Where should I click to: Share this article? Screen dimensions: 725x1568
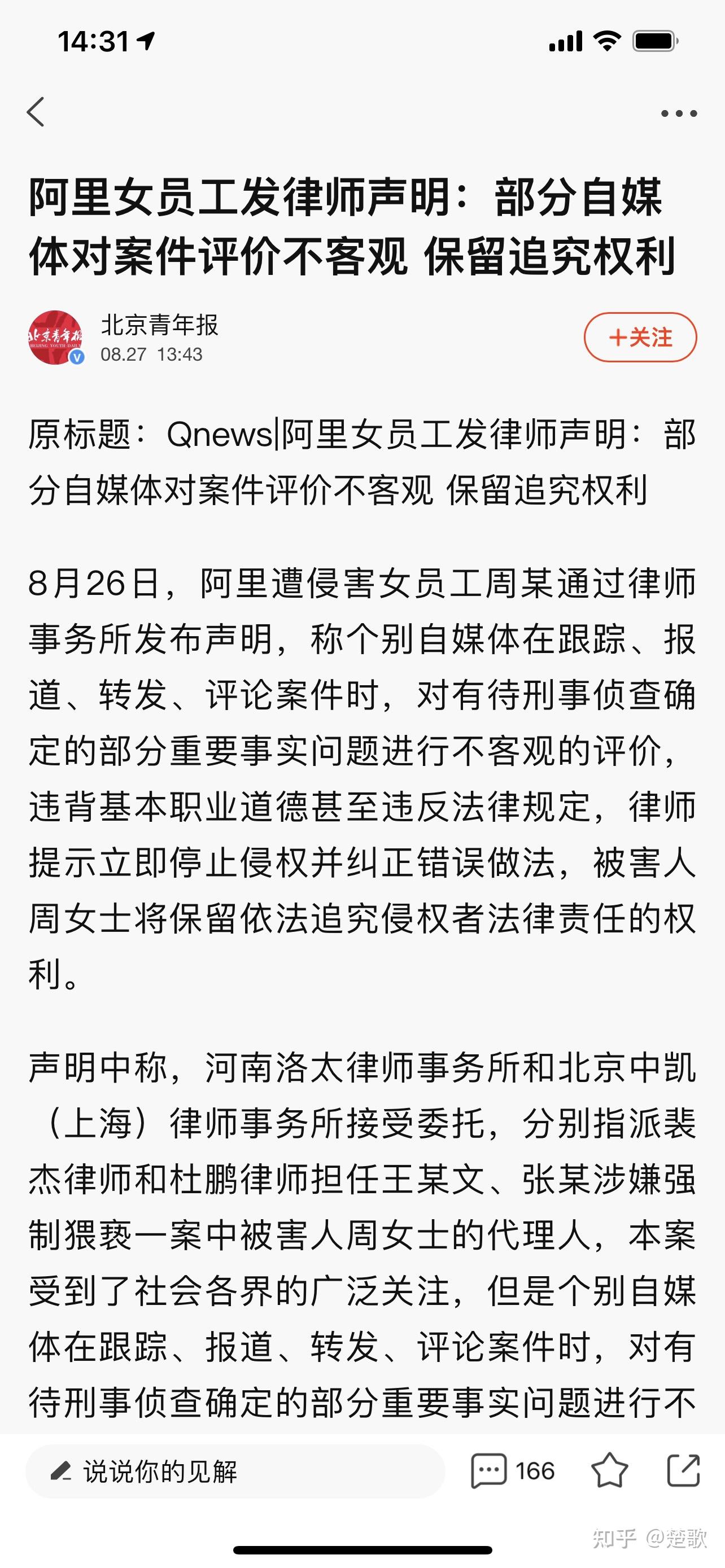pyautogui.click(x=684, y=1471)
